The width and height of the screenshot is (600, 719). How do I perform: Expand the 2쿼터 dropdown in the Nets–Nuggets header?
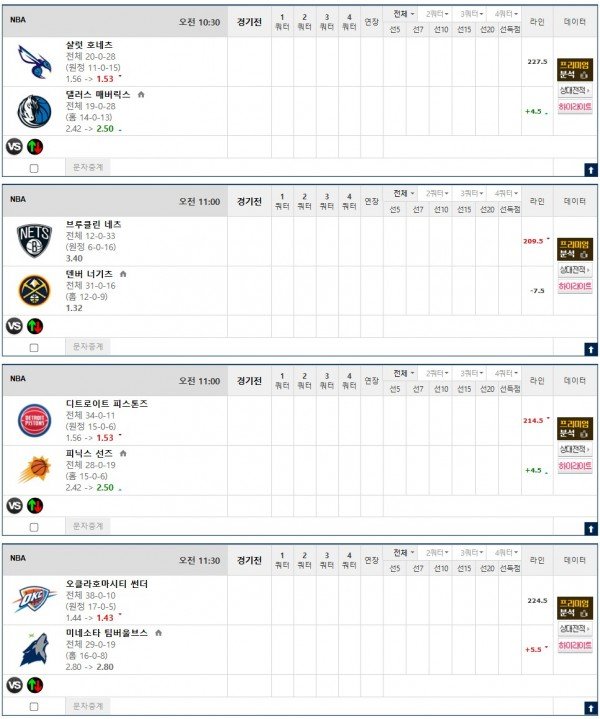click(x=436, y=194)
